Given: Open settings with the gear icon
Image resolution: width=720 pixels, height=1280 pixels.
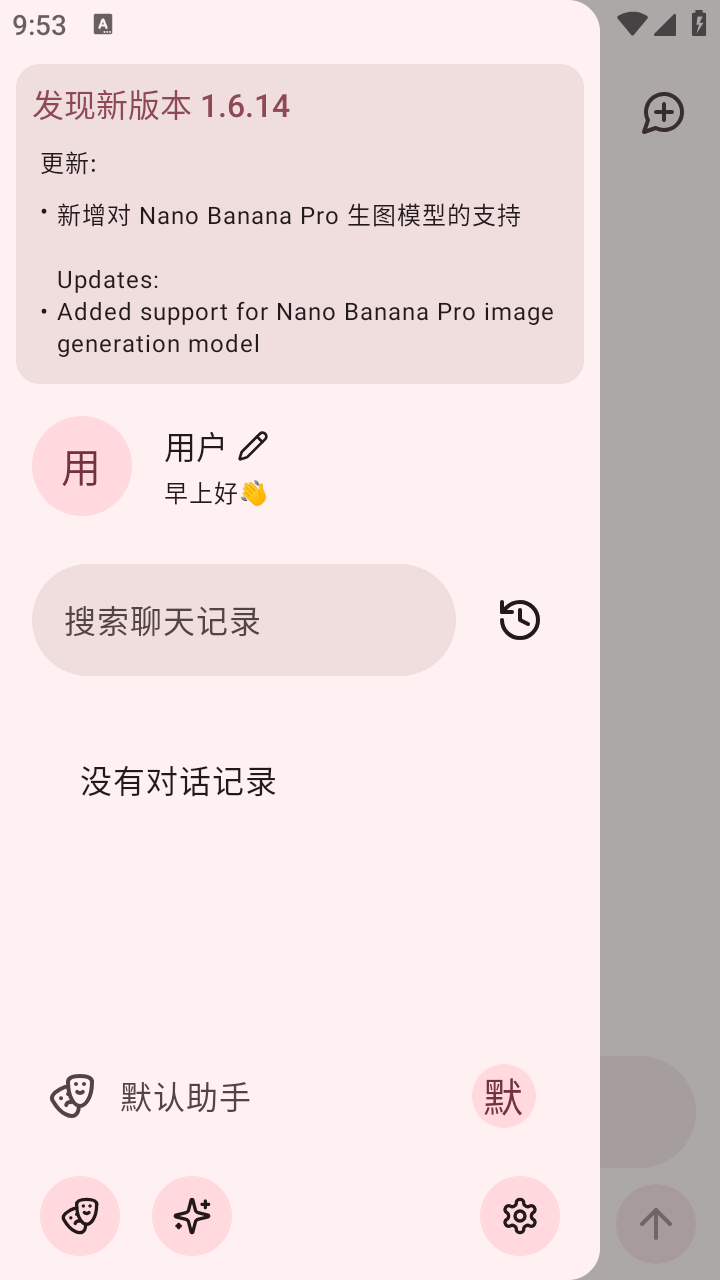Looking at the screenshot, I should pos(520,1216).
